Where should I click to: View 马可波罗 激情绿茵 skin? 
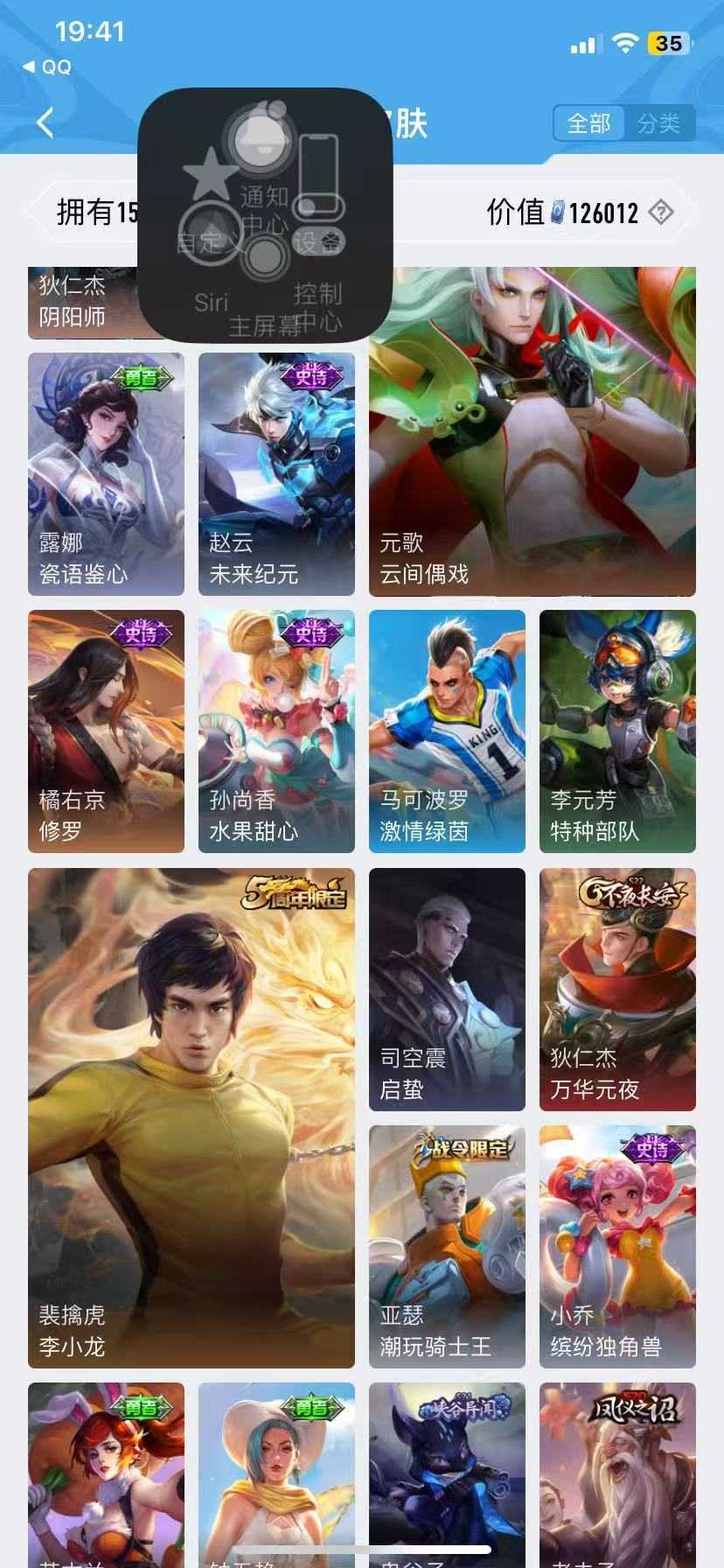pos(447,731)
